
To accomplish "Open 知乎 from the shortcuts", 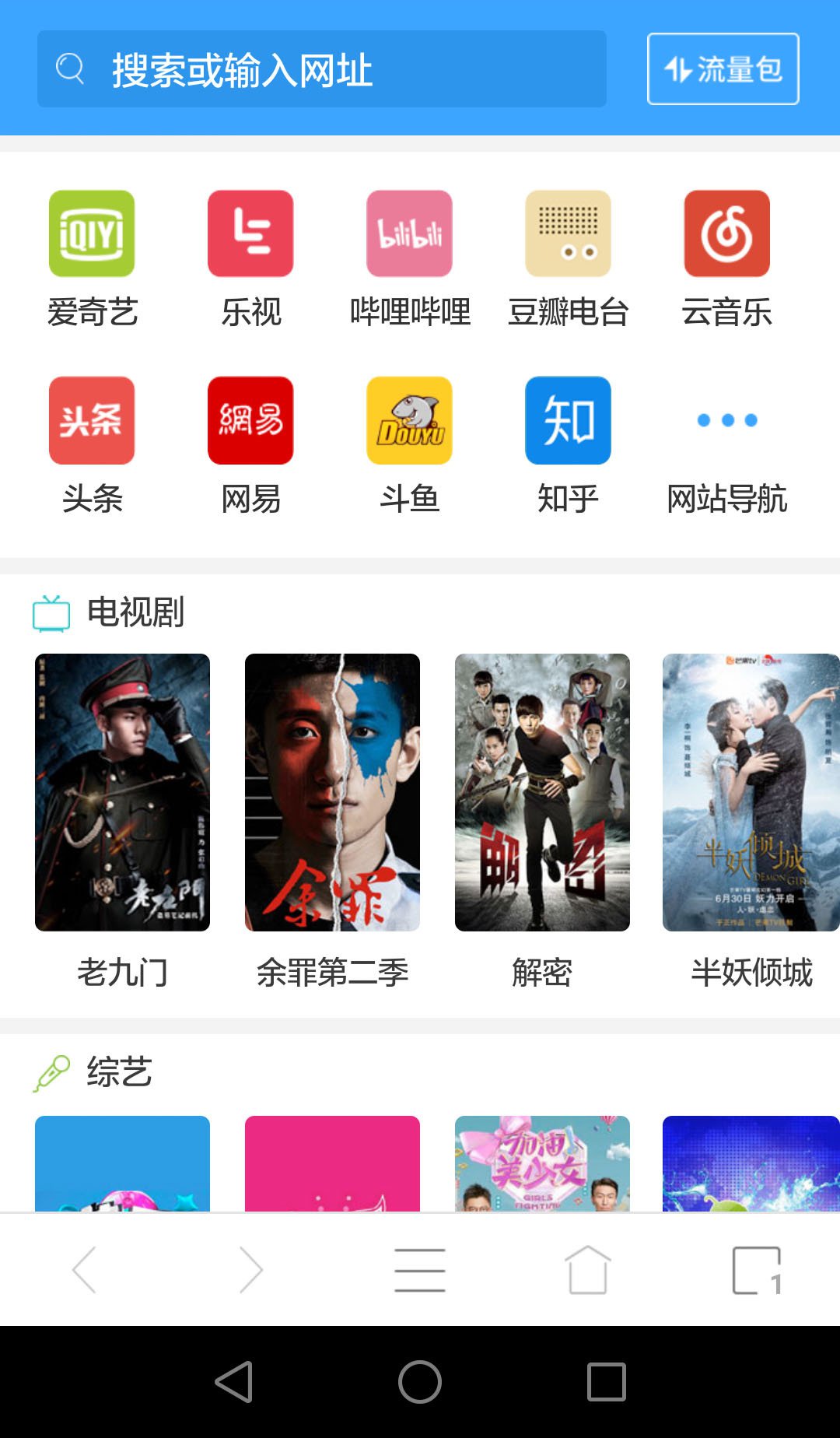I will pos(567,421).
